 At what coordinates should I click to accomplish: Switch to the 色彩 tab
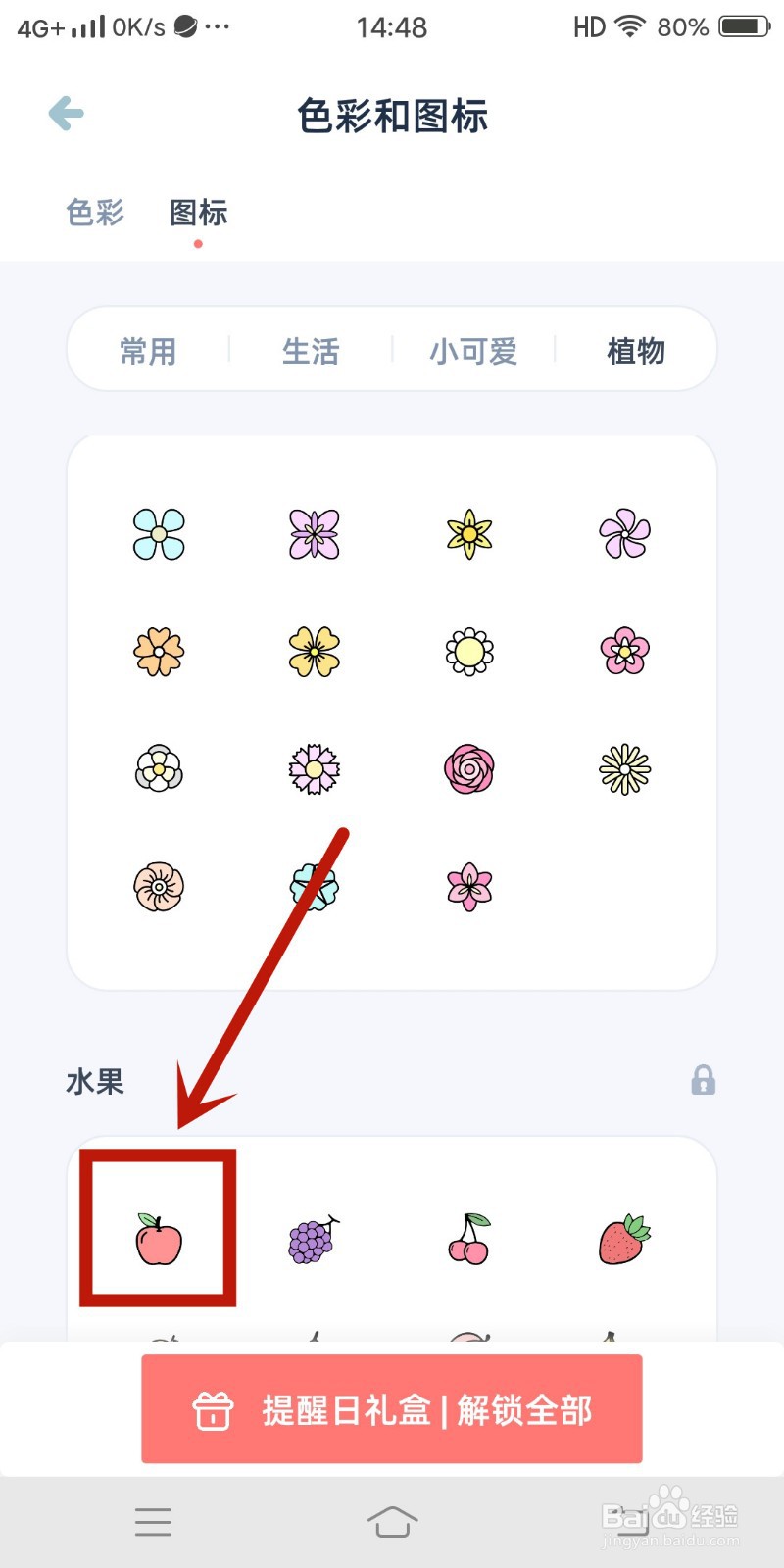coord(93,213)
